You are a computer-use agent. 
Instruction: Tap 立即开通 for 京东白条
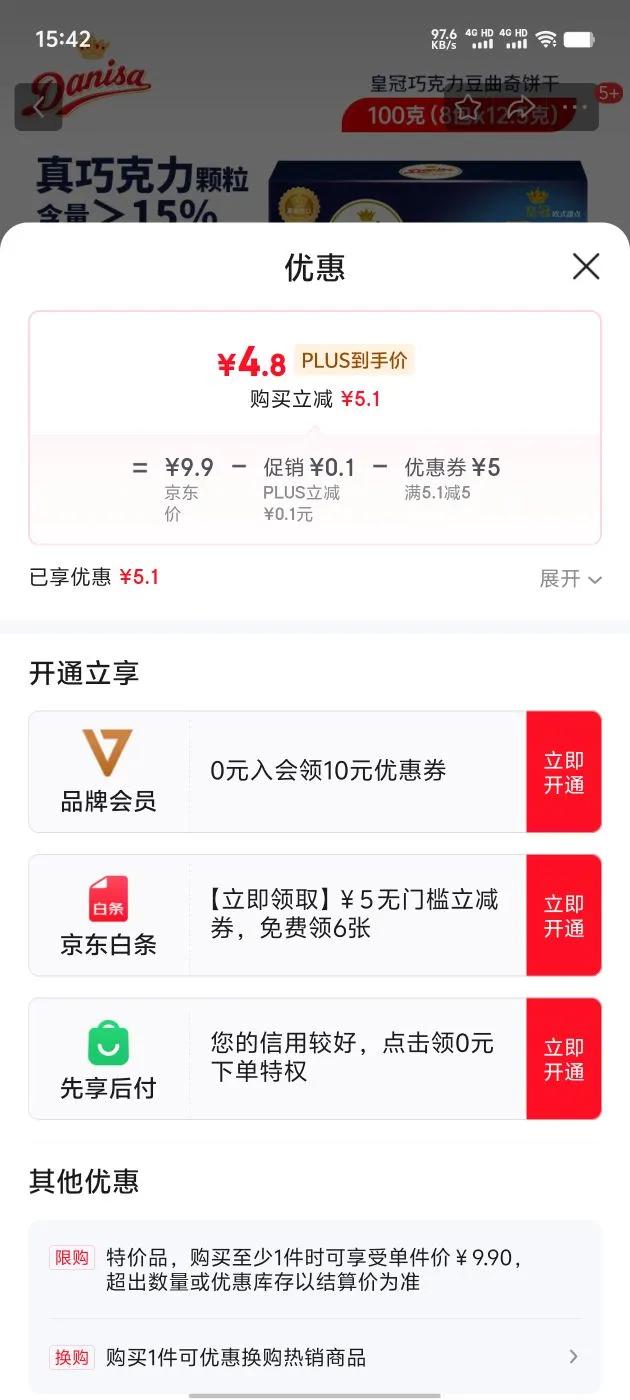coord(564,915)
